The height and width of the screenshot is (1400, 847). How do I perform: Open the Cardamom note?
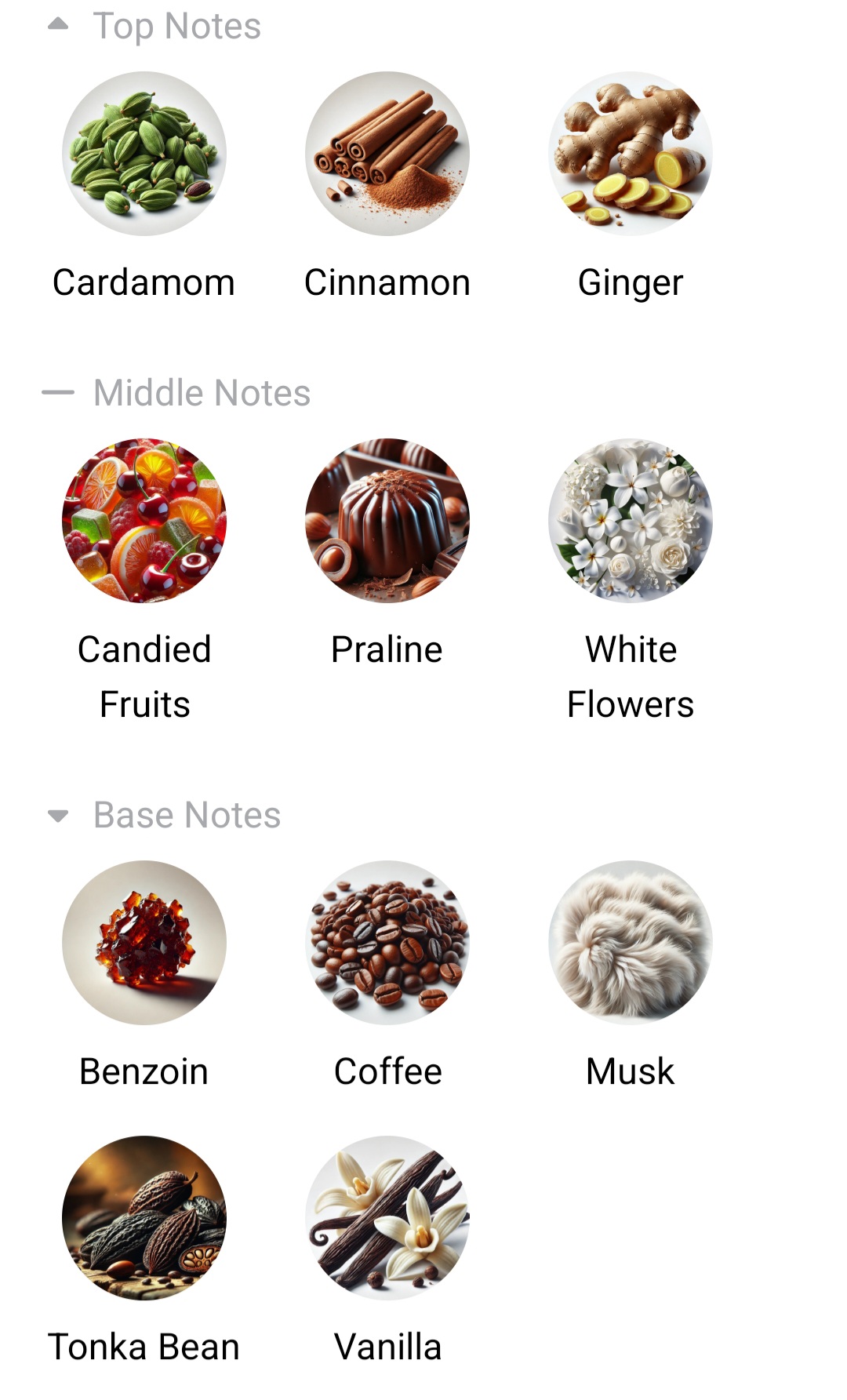click(x=144, y=155)
